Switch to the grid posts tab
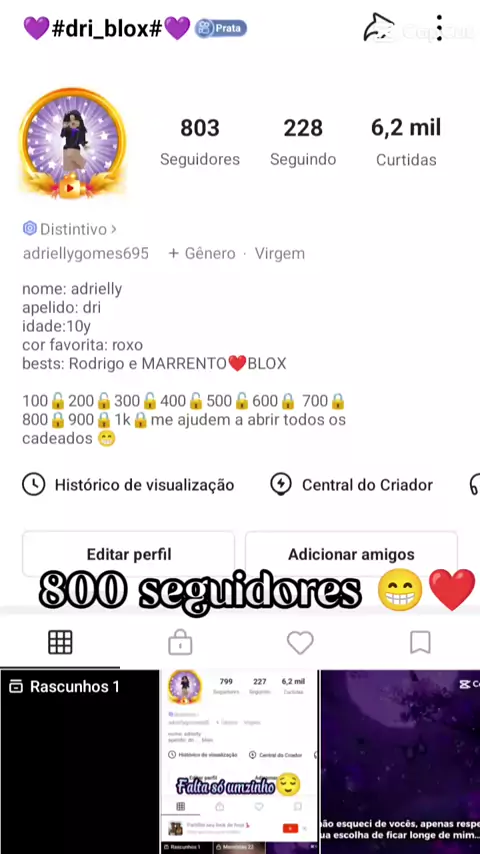The height and width of the screenshot is (854, 480). [60, 643]
